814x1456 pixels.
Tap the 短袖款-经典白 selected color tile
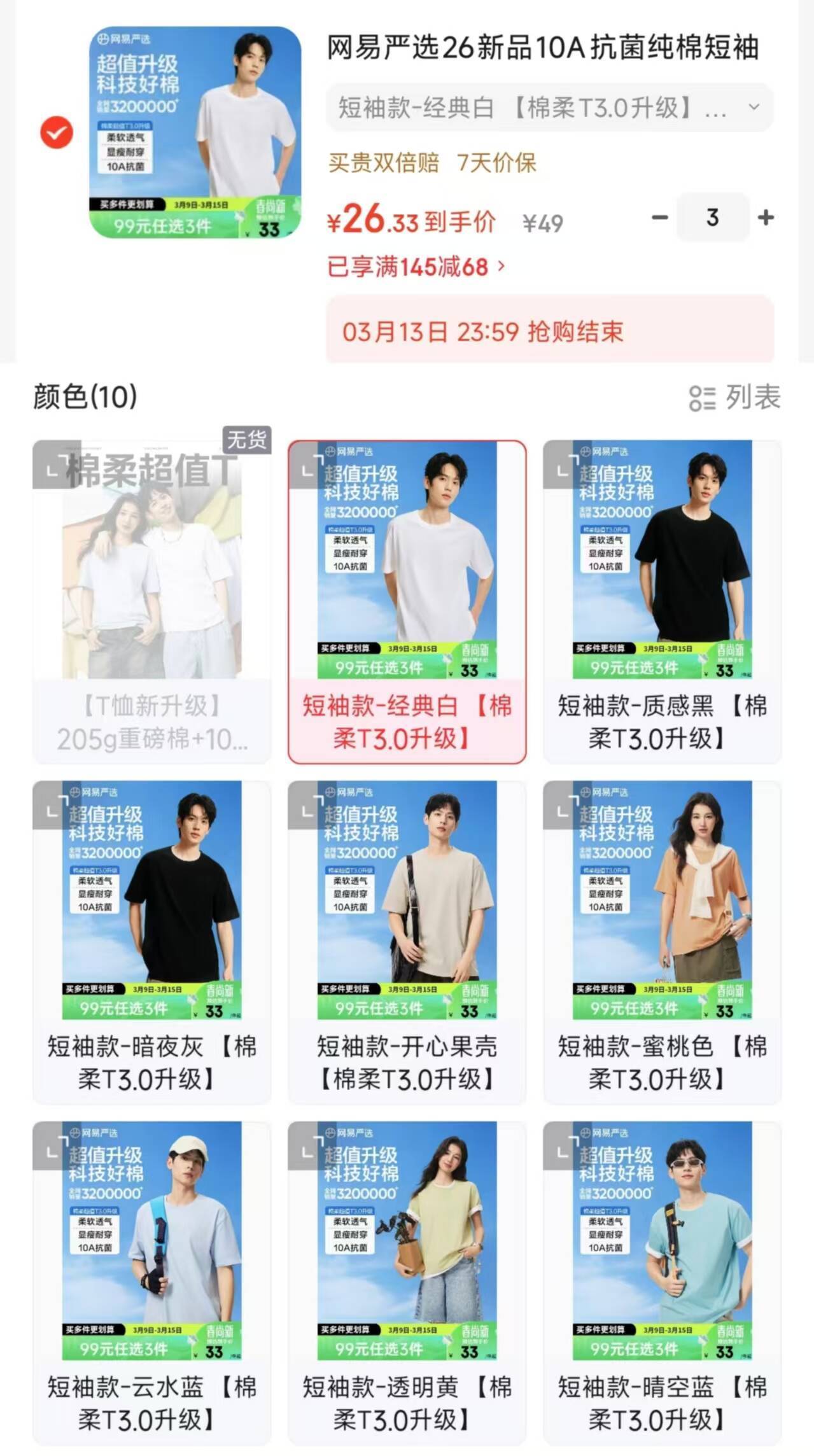coord(407,601)
